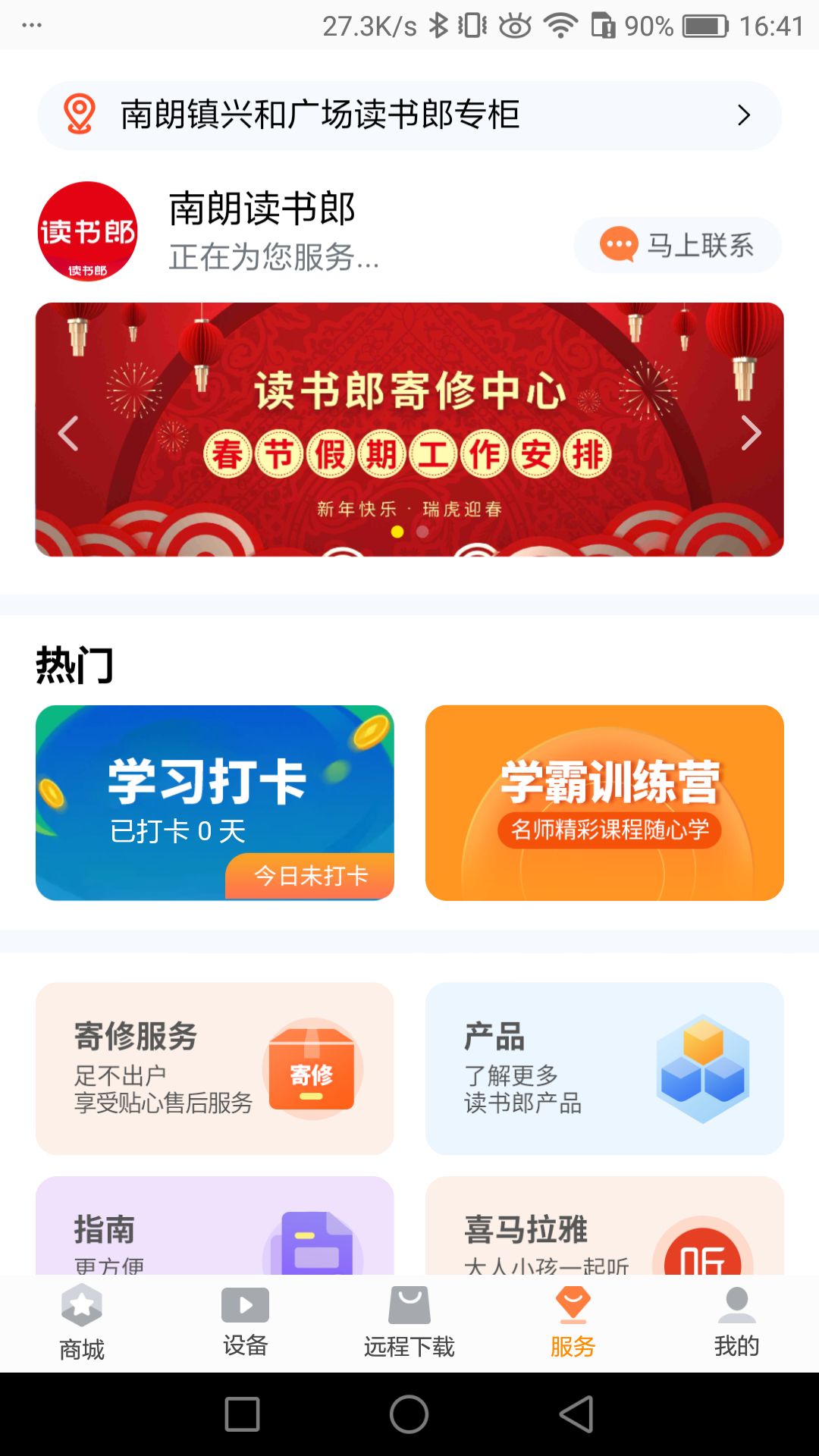Click the carousel previous arrow

(67, 432)
